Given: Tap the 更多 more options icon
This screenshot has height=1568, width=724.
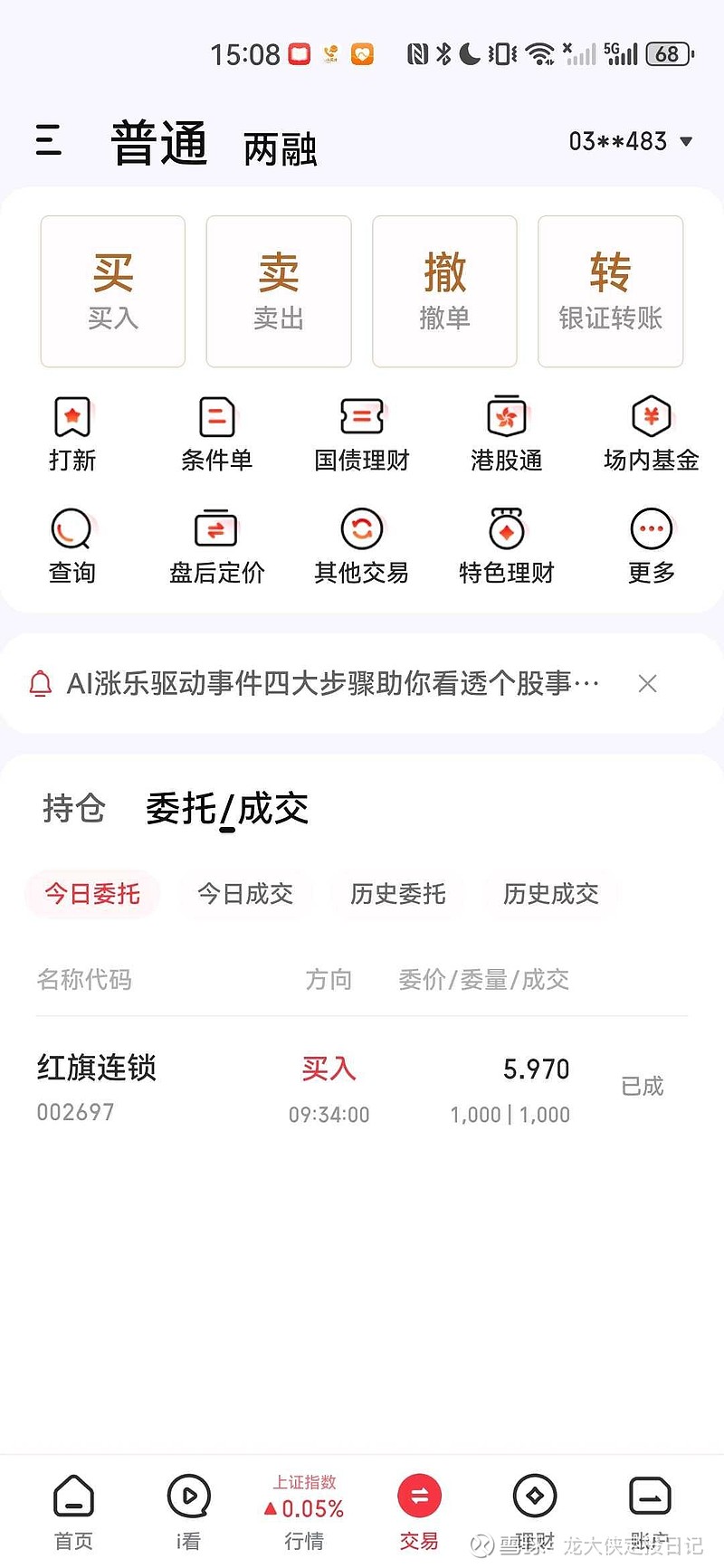Looking at the screenshot, I should click(x=650, y=545).
